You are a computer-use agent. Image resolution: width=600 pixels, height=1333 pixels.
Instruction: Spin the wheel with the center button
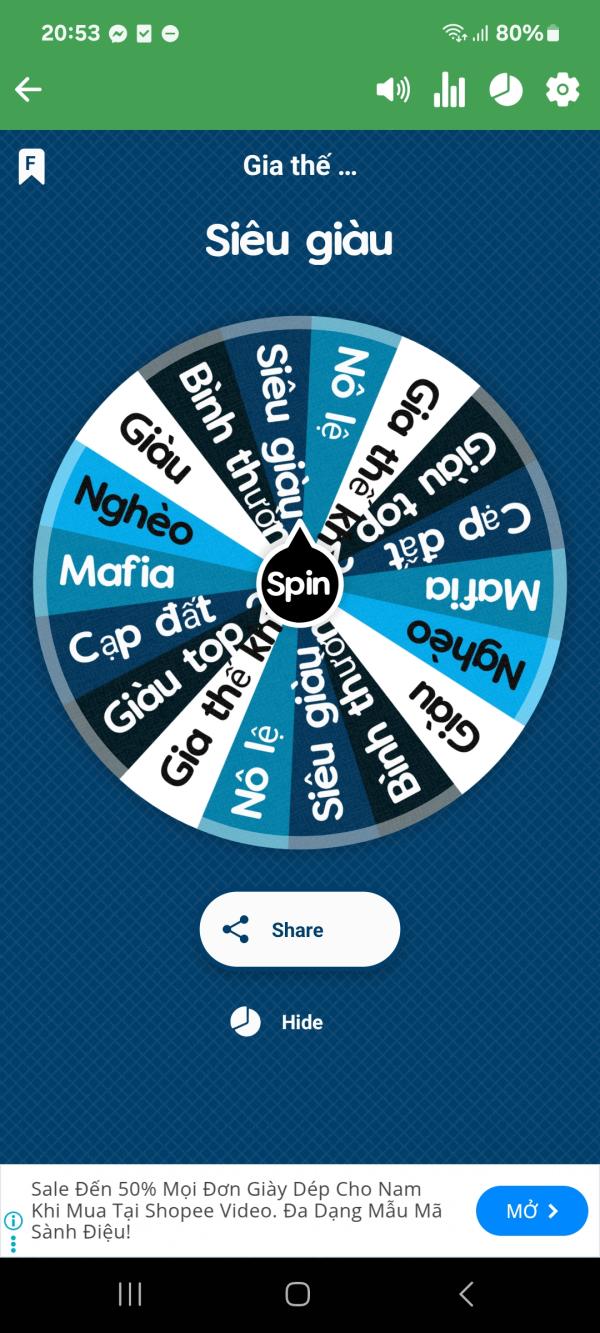[299, 584]
